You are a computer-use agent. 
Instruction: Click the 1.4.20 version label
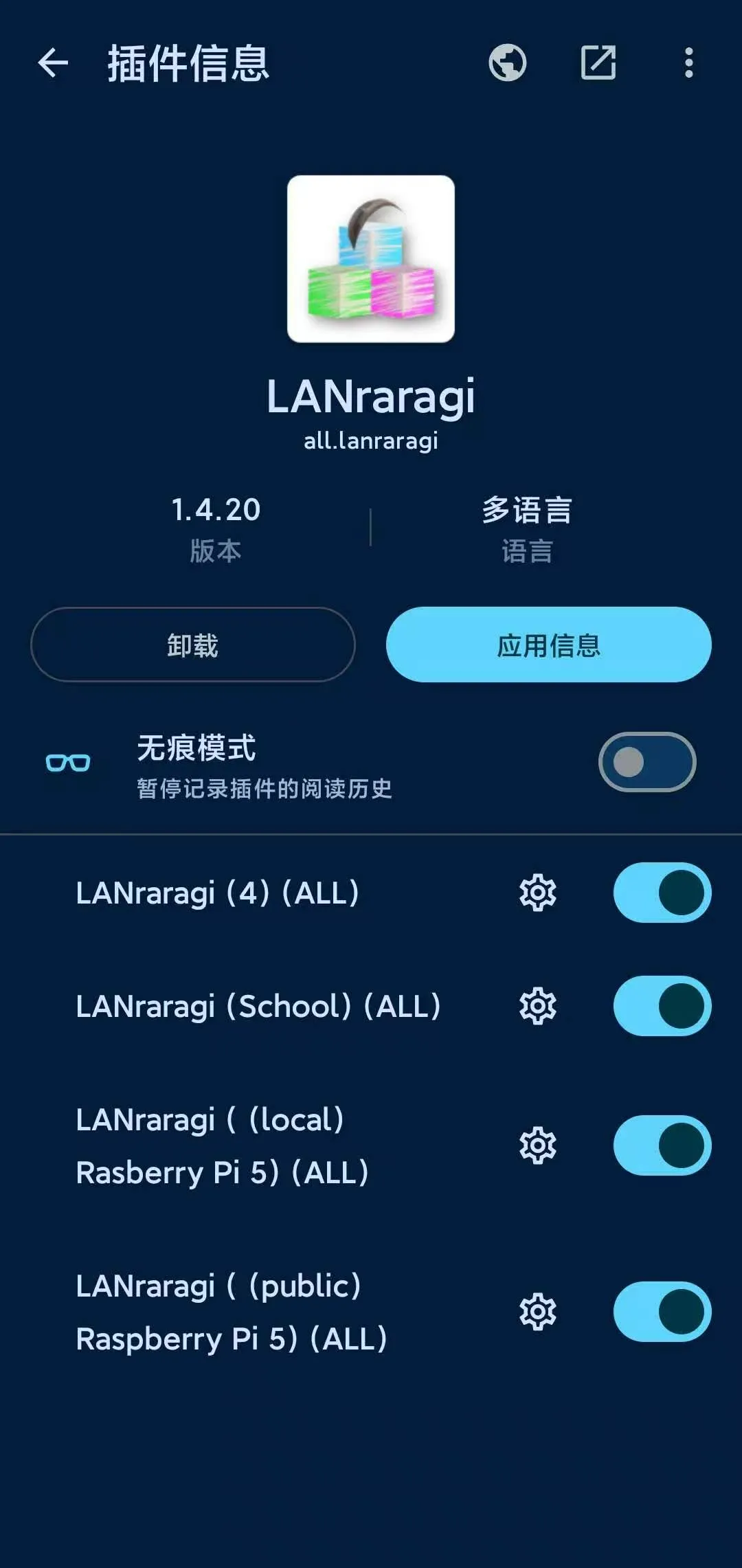215,510
